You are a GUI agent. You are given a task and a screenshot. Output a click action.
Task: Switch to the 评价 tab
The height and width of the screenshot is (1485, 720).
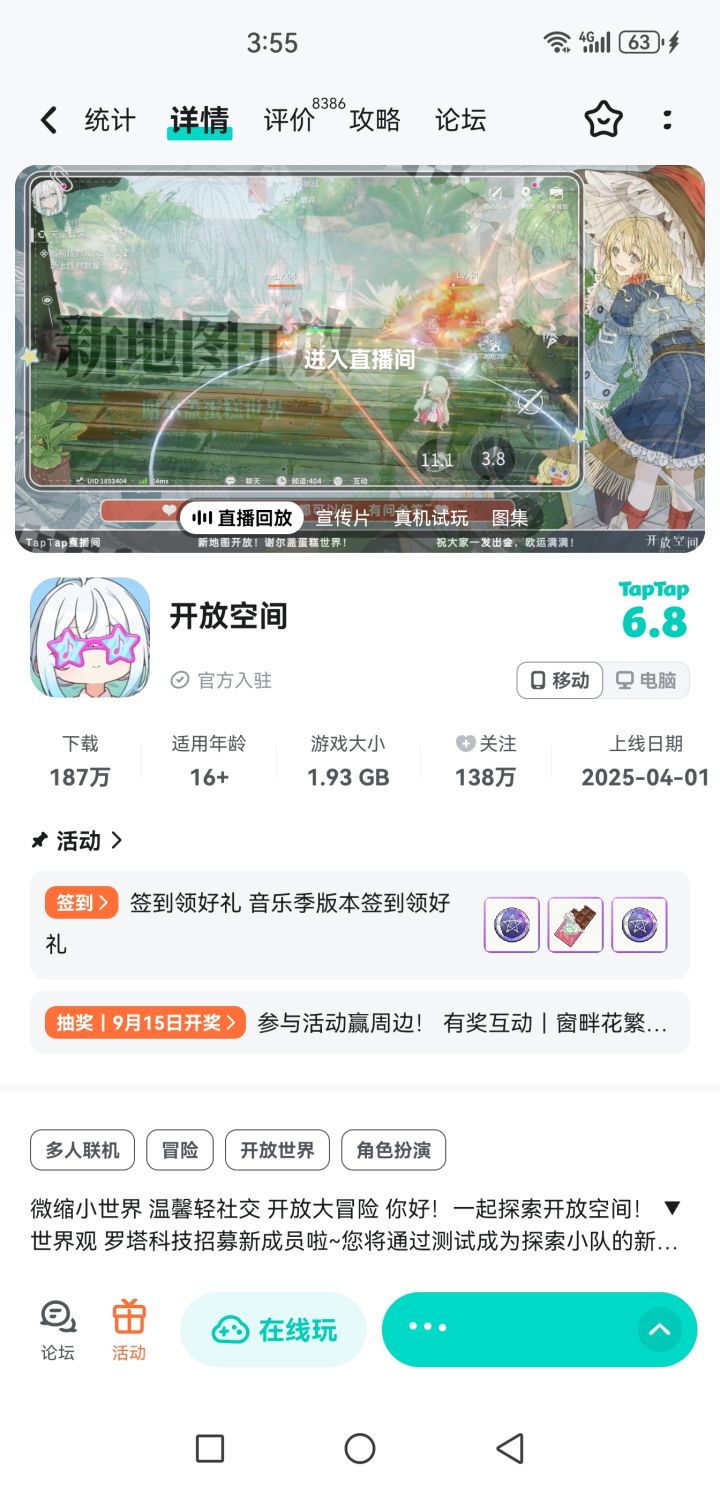(288, 121)
